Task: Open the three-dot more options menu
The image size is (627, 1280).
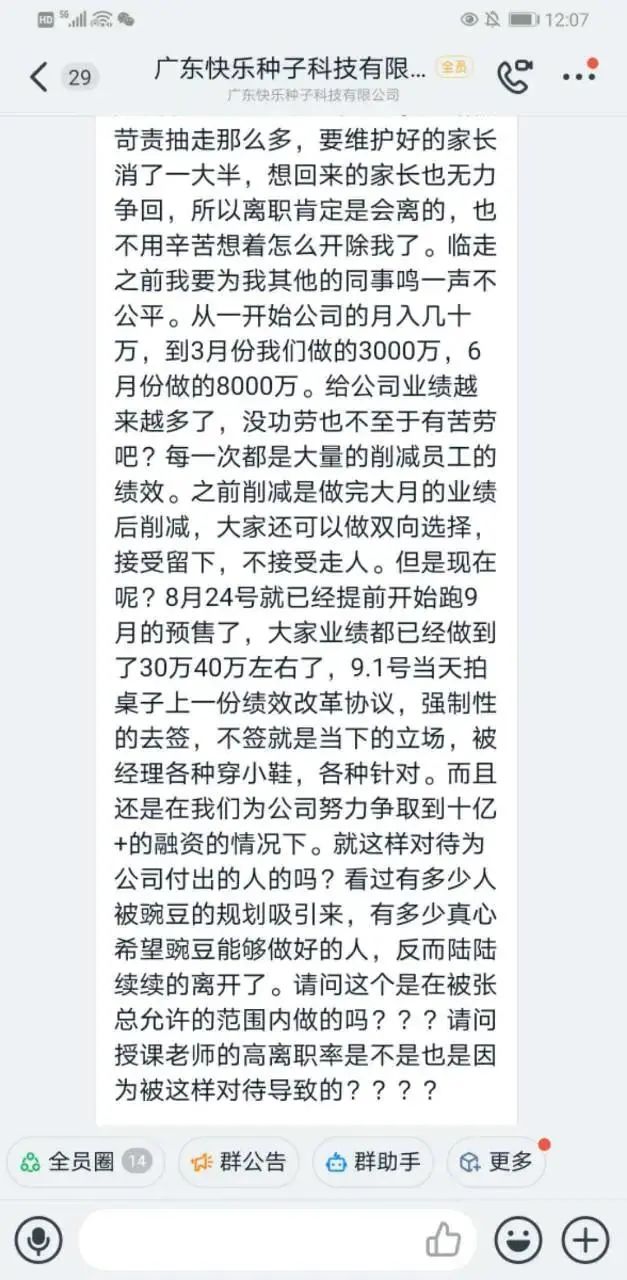Action: [579, 76]
